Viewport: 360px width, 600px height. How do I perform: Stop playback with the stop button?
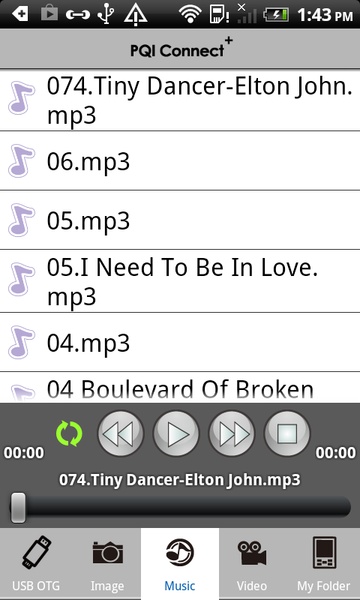tap(287, 434)
